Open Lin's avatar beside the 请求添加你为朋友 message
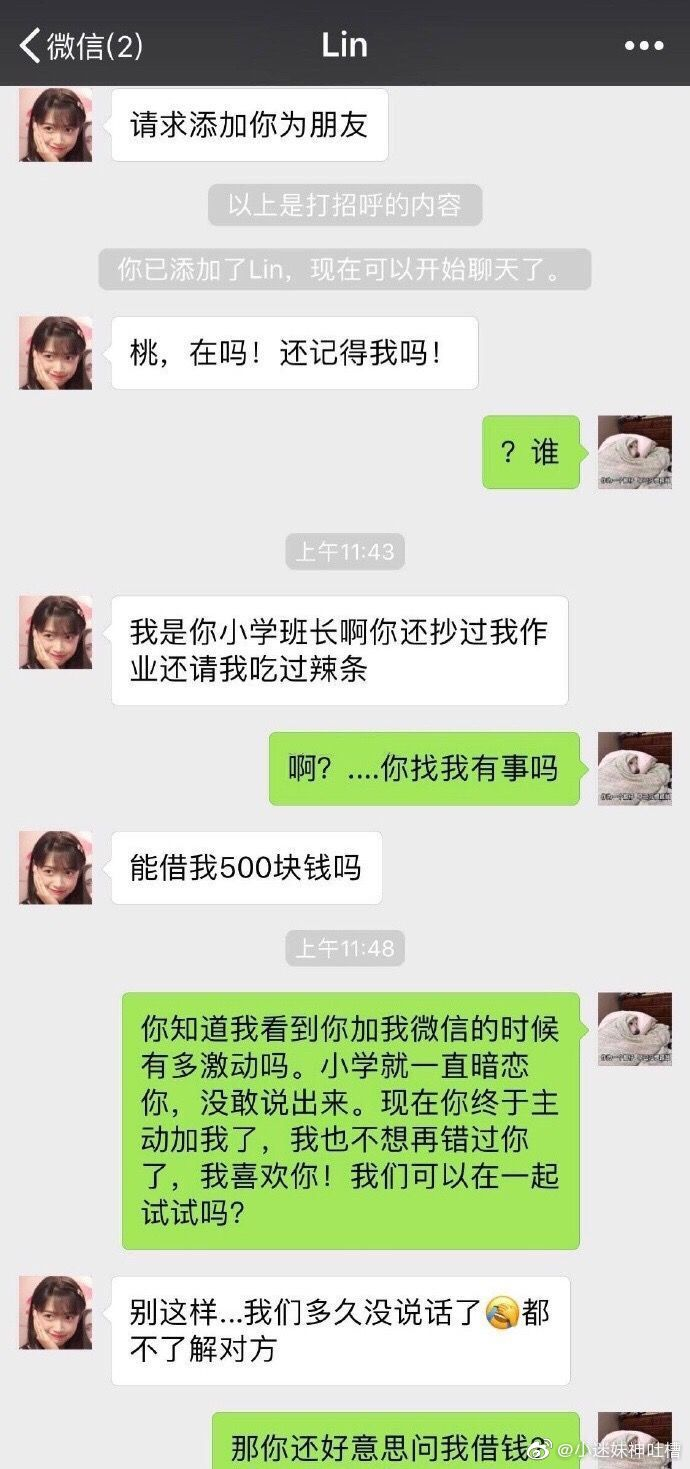 [x=55, y=124]
